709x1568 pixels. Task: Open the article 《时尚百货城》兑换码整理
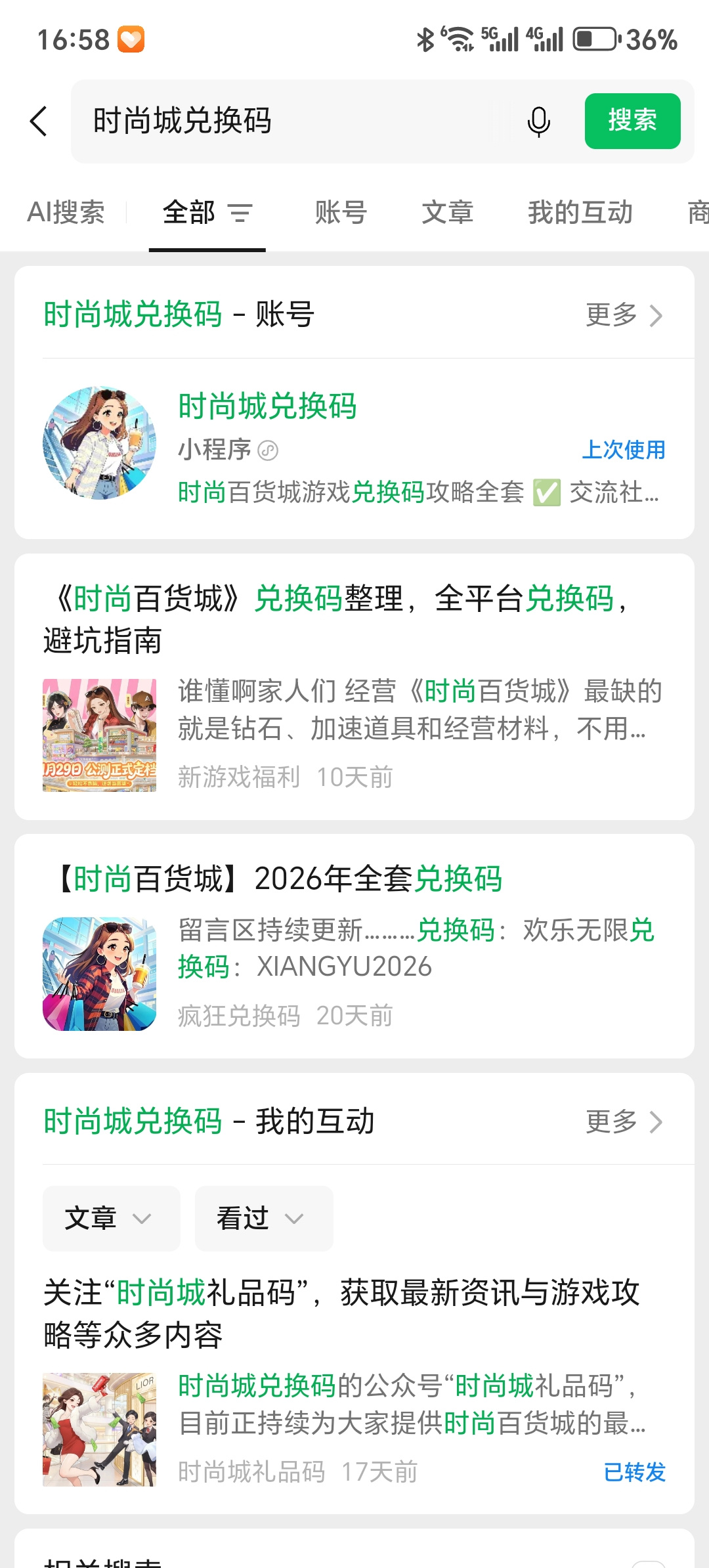point(354,687)
